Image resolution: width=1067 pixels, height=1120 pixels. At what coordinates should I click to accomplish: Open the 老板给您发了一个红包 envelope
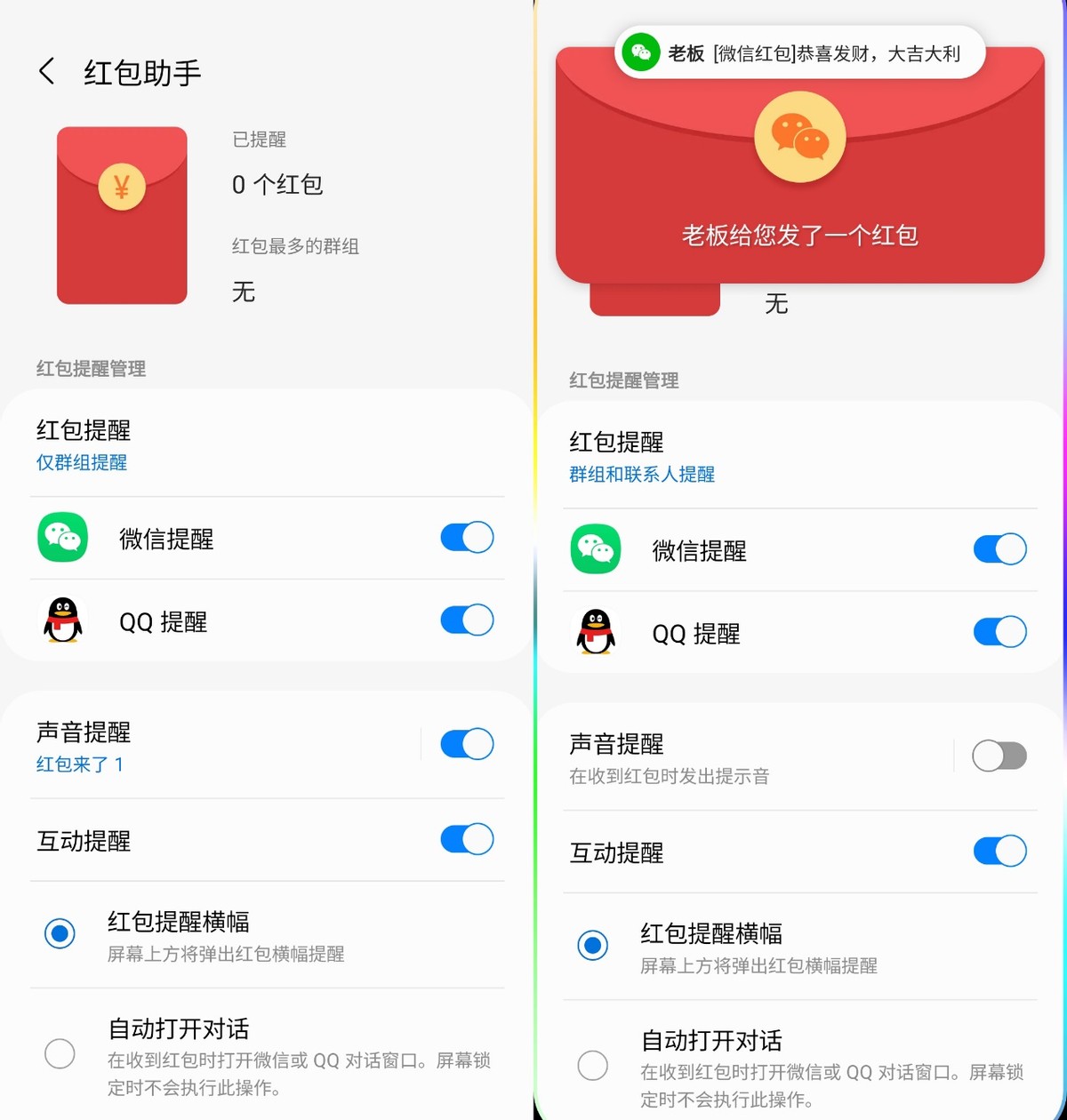point(798,236)
